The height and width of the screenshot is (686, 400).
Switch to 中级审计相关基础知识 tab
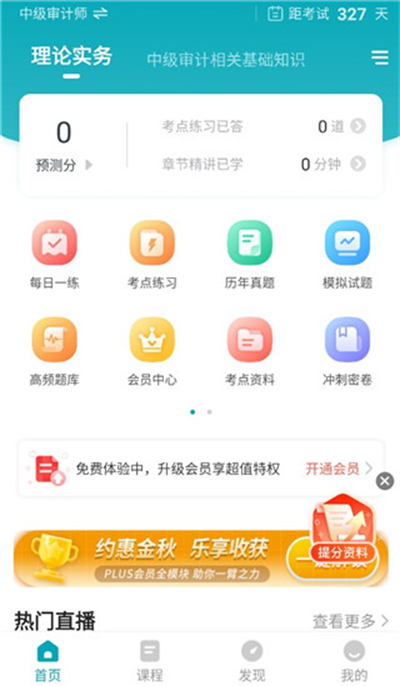click(x=225, y=60)
